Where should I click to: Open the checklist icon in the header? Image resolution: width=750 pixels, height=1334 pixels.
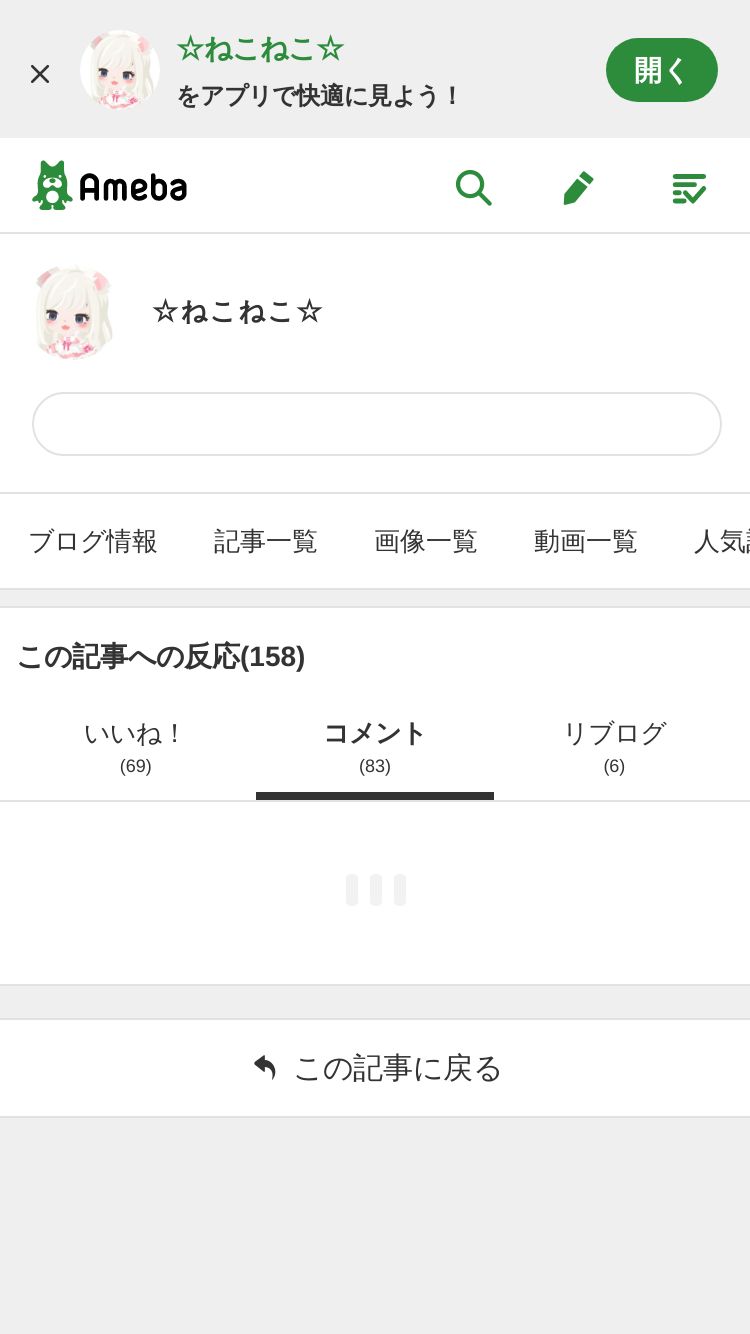pyautogui.click(x=688, y=187)
